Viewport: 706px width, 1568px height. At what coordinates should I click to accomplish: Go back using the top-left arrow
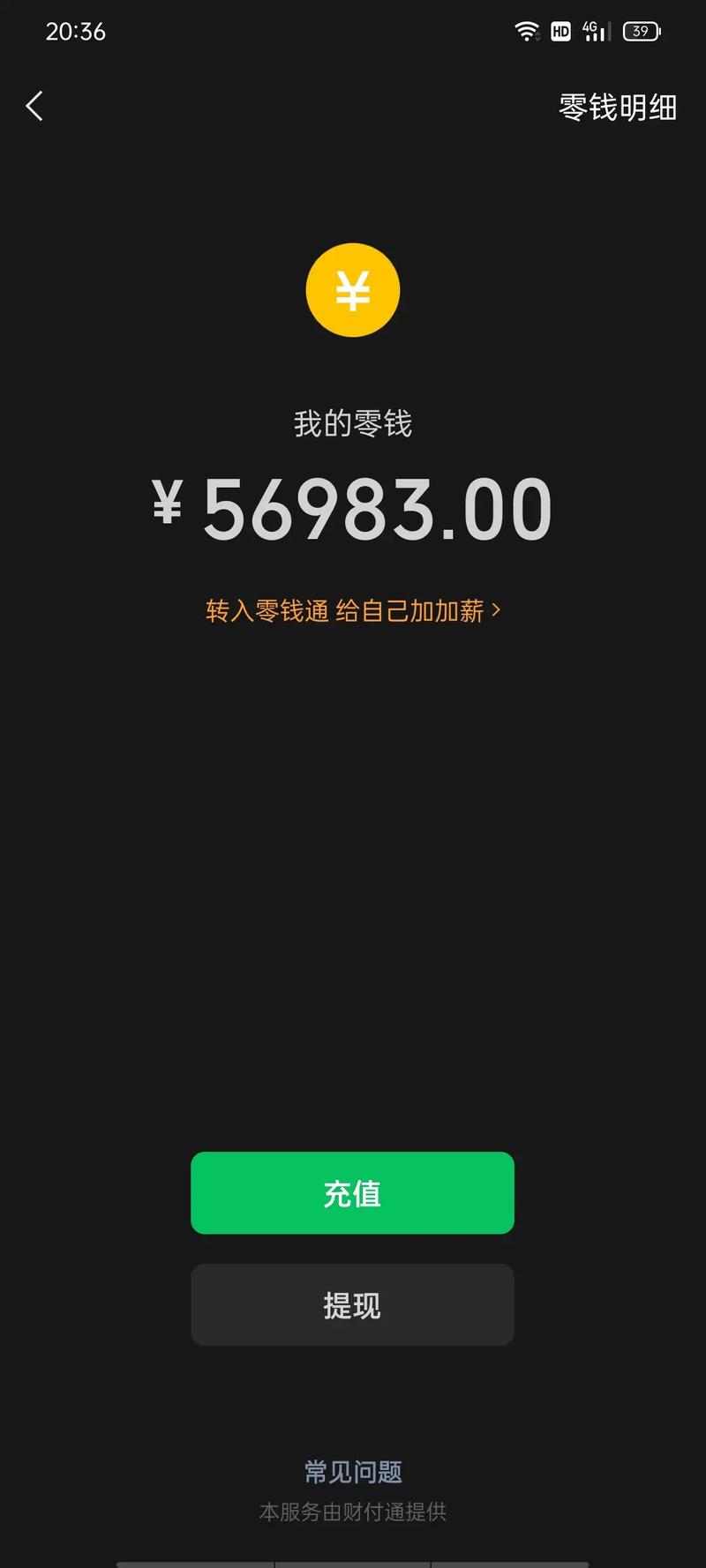coord(34,107)
